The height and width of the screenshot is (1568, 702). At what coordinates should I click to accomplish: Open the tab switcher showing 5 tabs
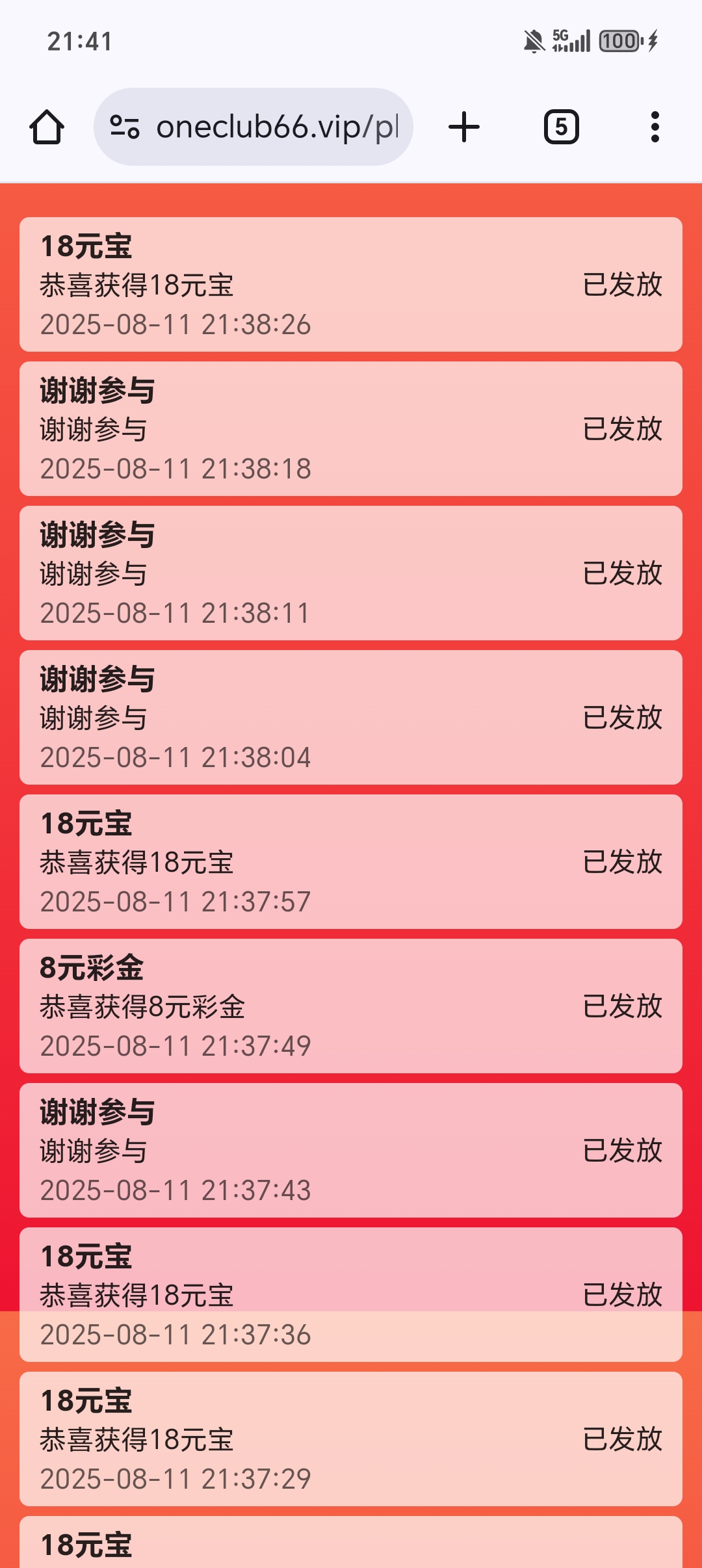560,127
